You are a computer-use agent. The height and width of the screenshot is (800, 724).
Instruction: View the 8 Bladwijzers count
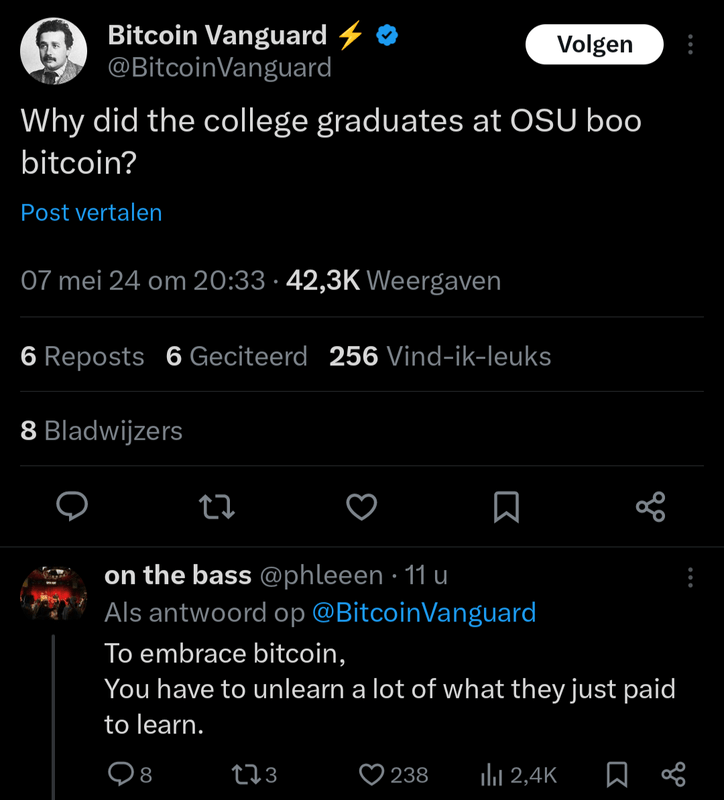(103, 430)
